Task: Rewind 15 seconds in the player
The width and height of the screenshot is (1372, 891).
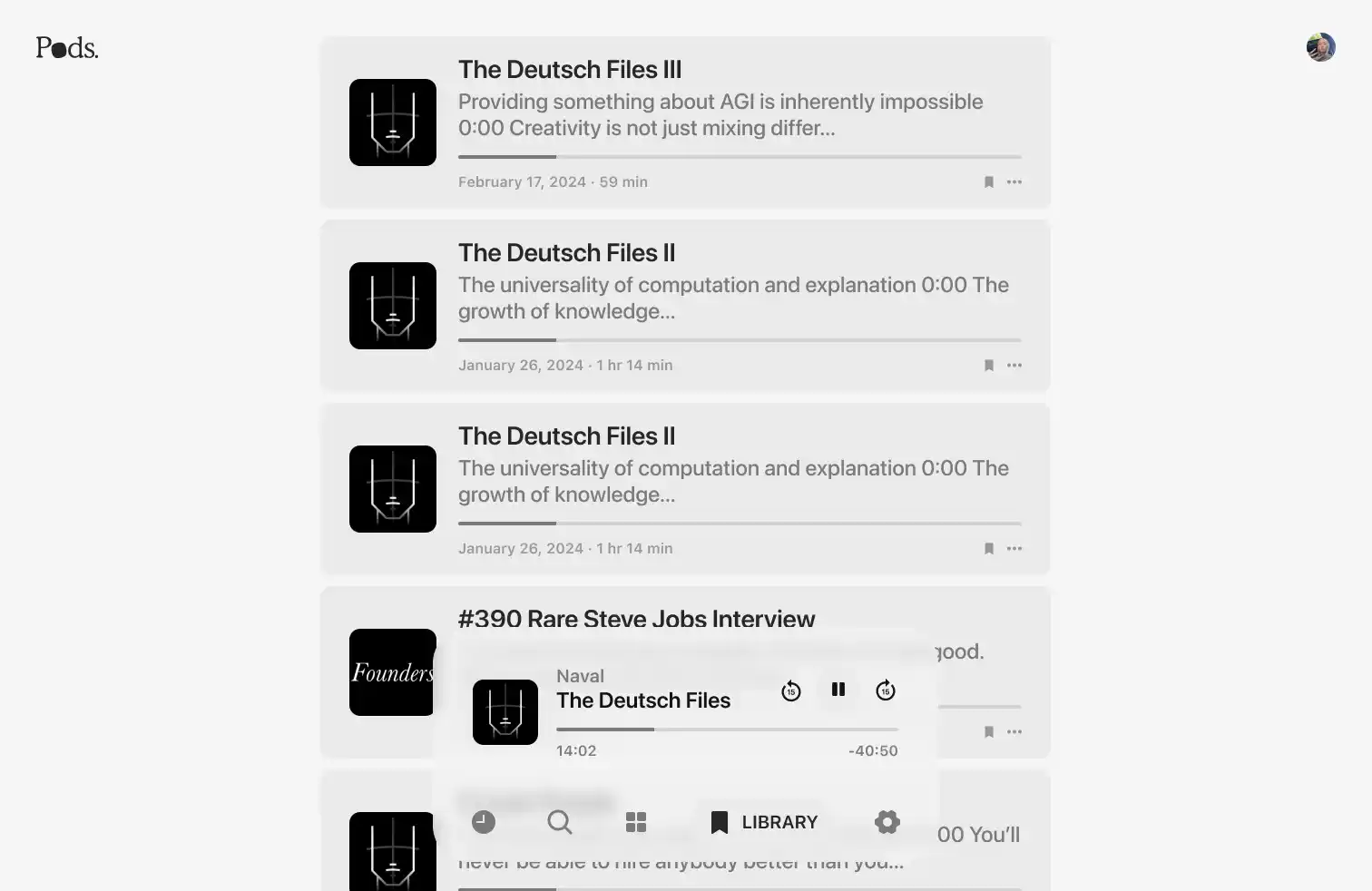Action: point(791,691)
